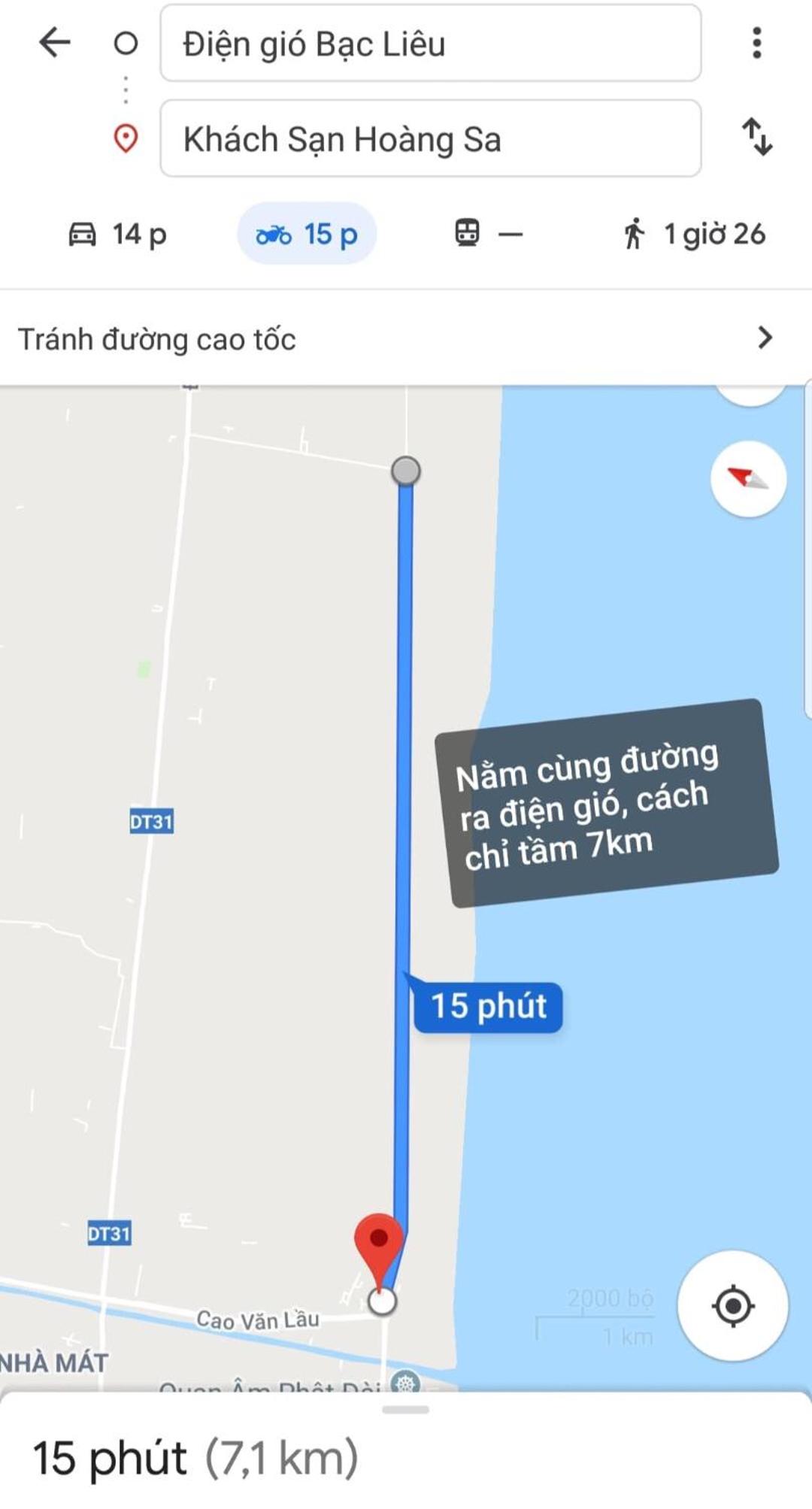
Task: Center the map on my location
Action: 732,1306
